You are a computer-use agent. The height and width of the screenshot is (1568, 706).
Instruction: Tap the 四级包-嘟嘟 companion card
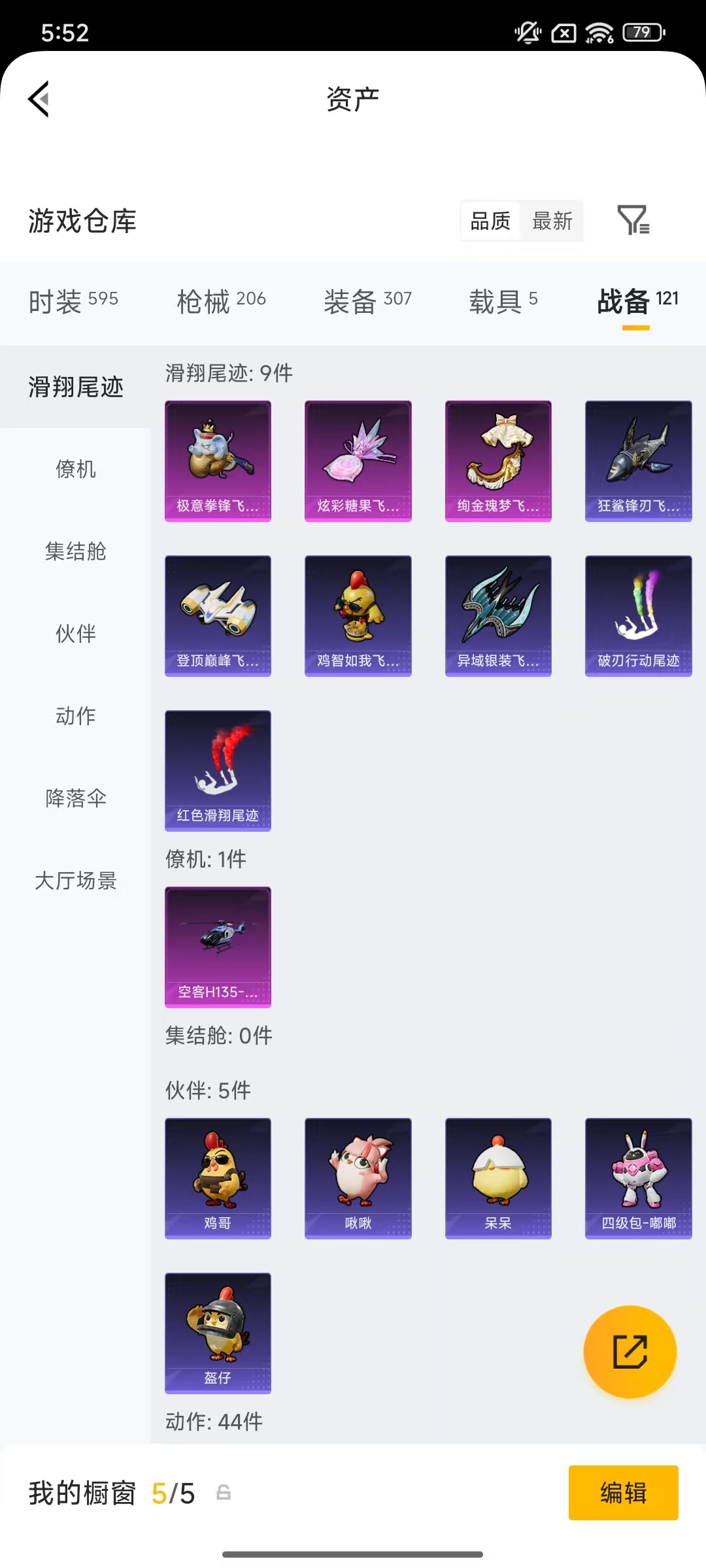coord(638,1178)
